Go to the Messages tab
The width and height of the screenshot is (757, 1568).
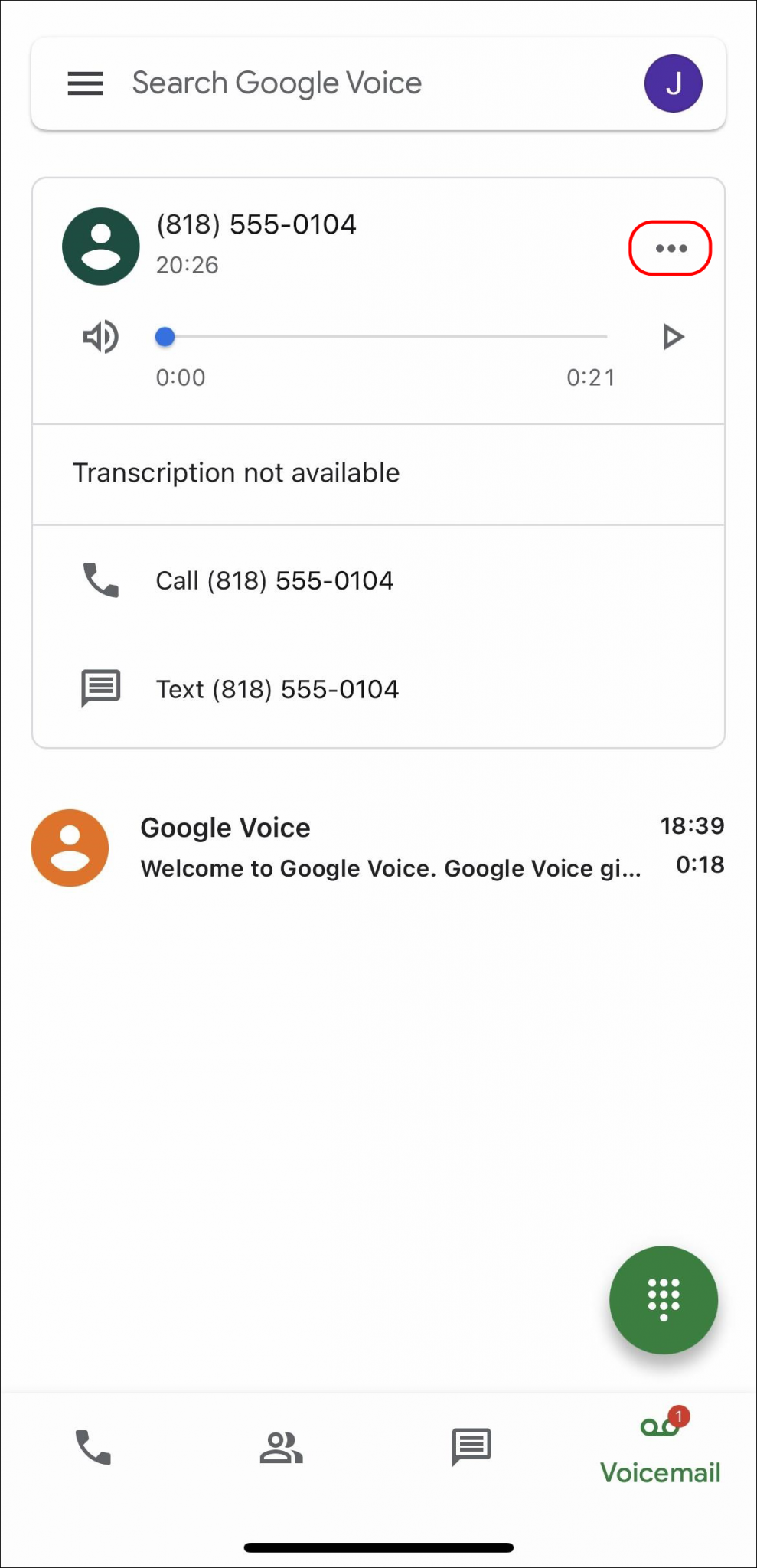click(470, 1447)
